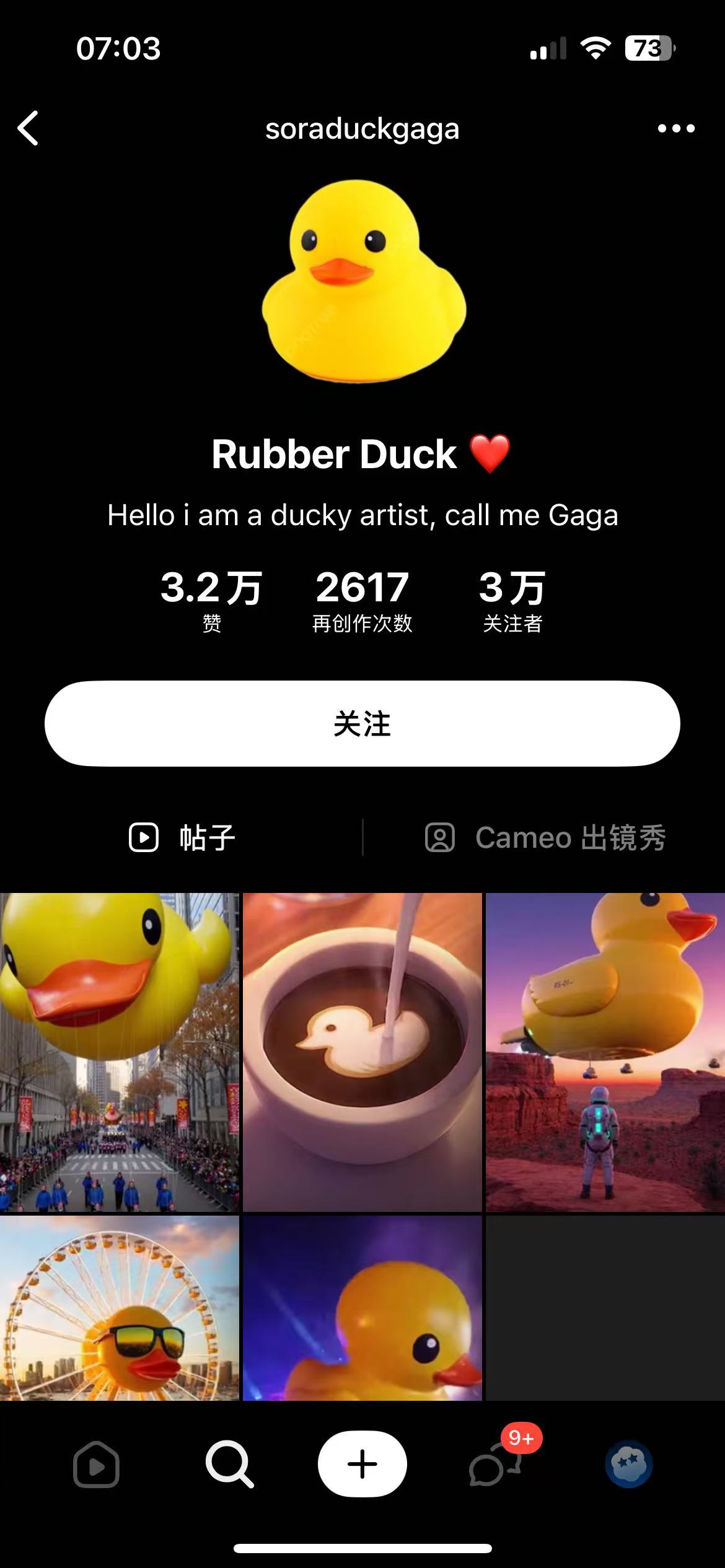725x1568 pixels.
Task: Open search from the bottom bar
Action: pos(229,1465)
